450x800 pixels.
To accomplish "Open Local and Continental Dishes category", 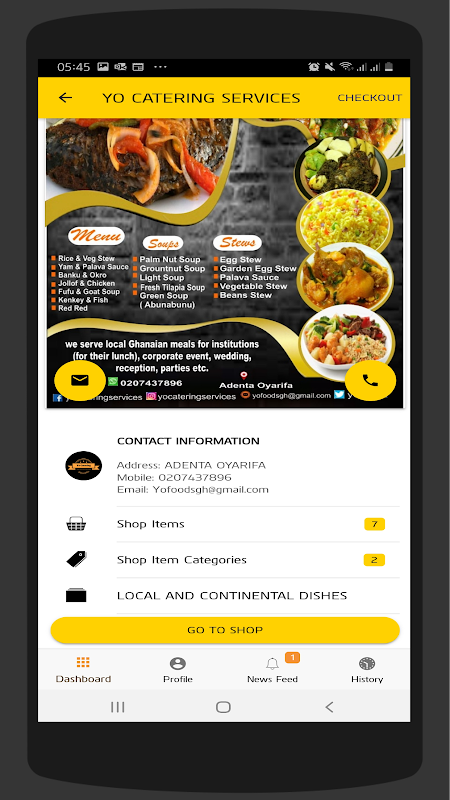I will pos(224,595).
